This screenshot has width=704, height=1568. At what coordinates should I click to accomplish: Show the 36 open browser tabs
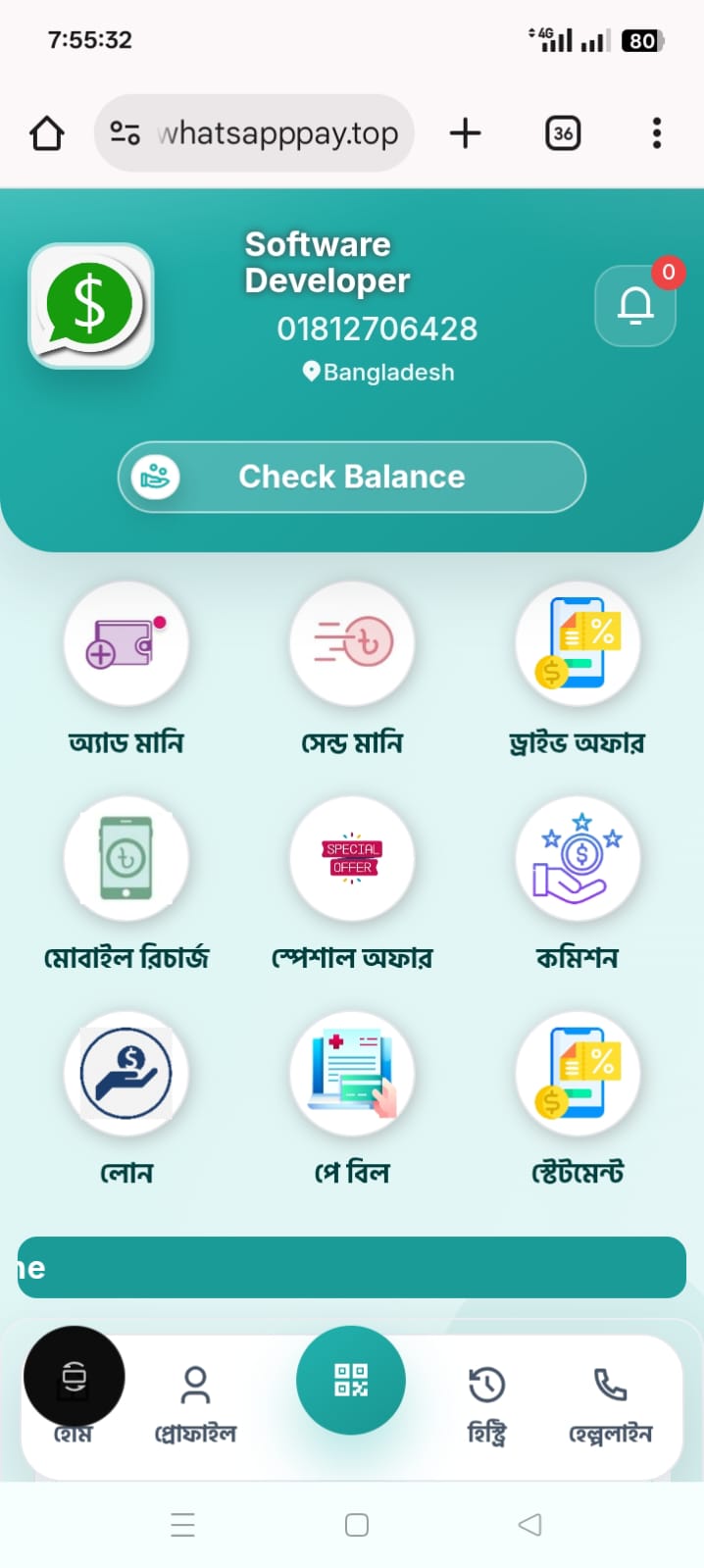[x=563, y=133]
